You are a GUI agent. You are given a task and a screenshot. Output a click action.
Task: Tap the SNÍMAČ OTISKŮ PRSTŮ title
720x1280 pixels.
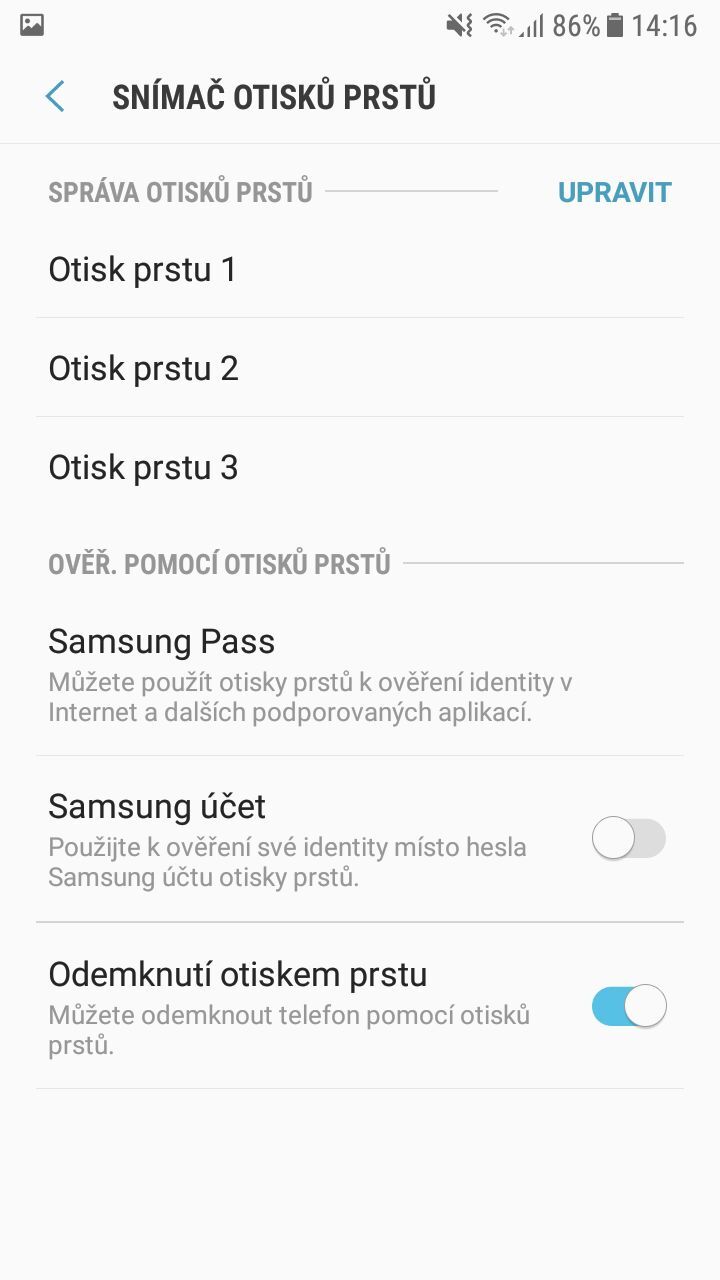point(276,96)
